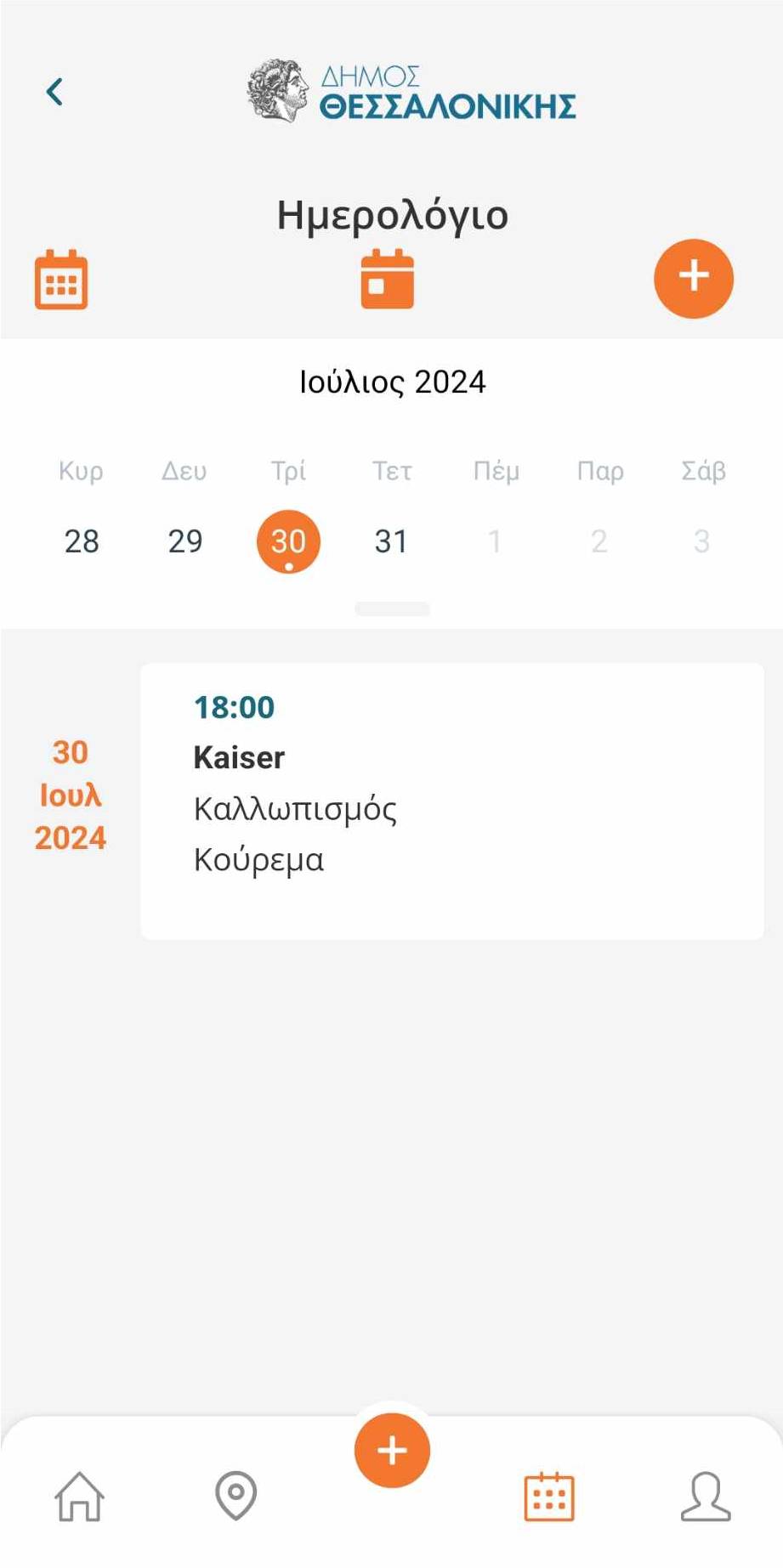Add a new event from the header plus button
Image resolution: width=783 pixels, height=1568 pixels.
tap(693, 278)
